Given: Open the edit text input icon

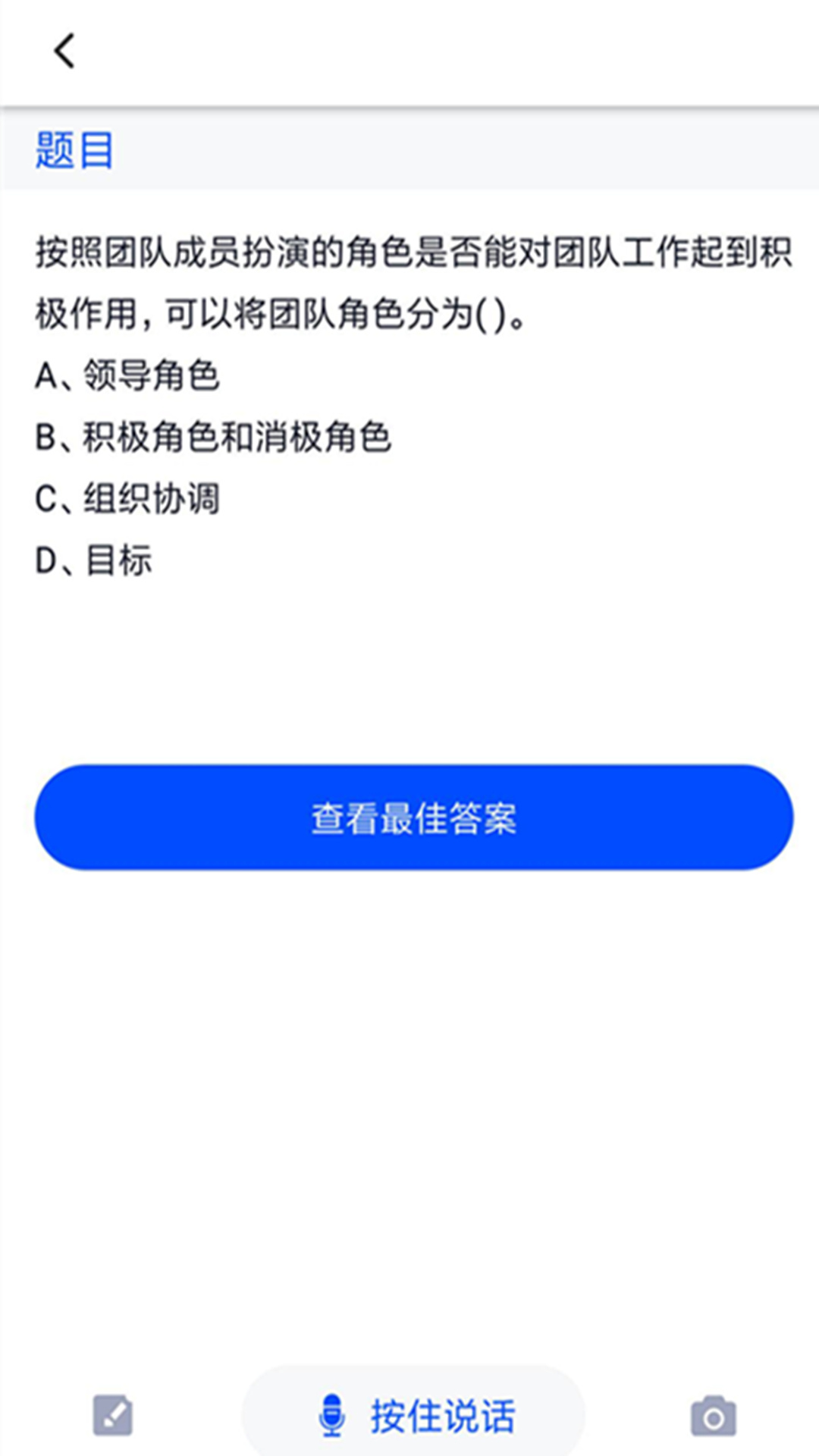Looking at the screenshot, I should tap(112, 1415).
